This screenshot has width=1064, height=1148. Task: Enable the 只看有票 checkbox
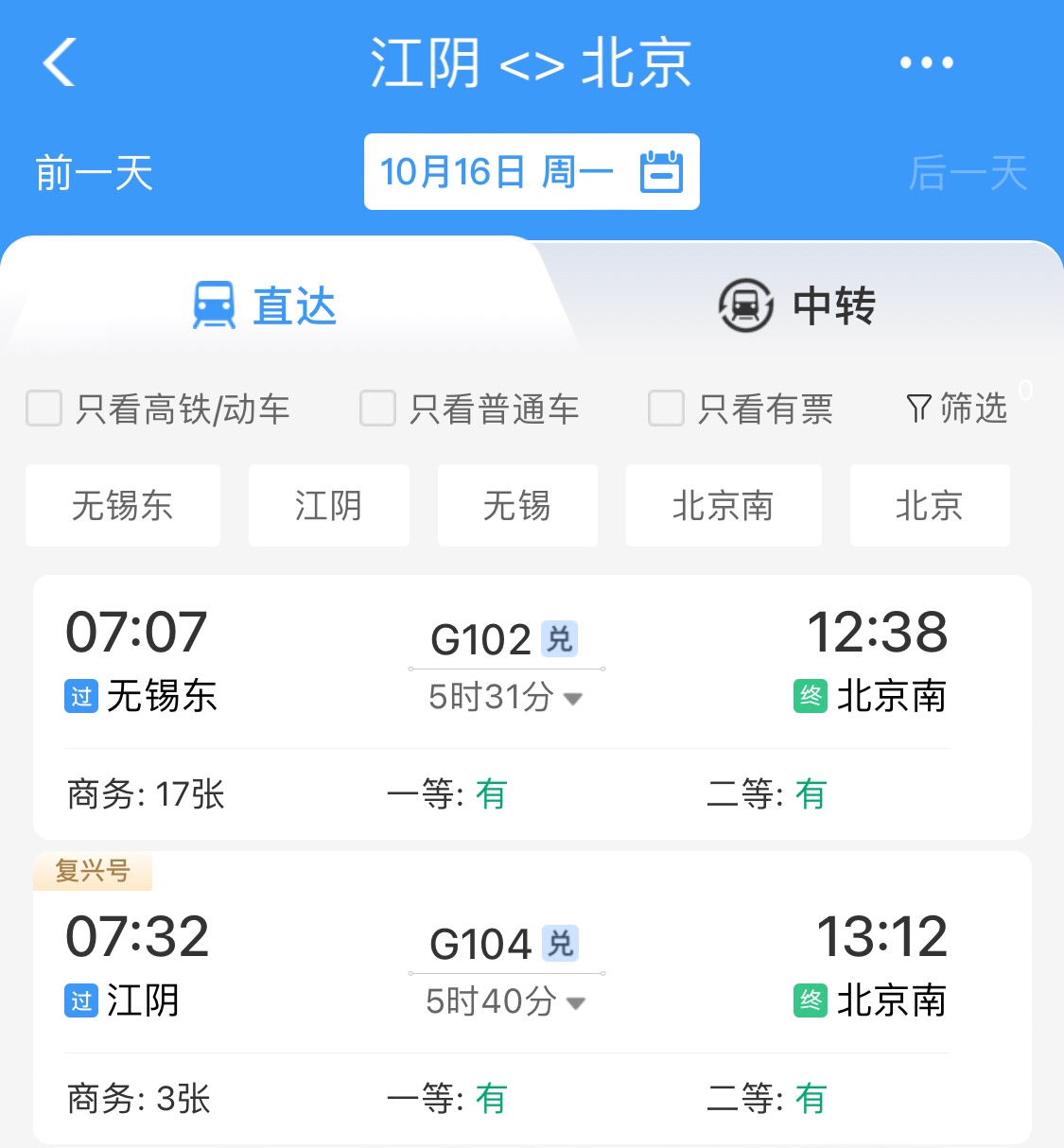(666, 409)
